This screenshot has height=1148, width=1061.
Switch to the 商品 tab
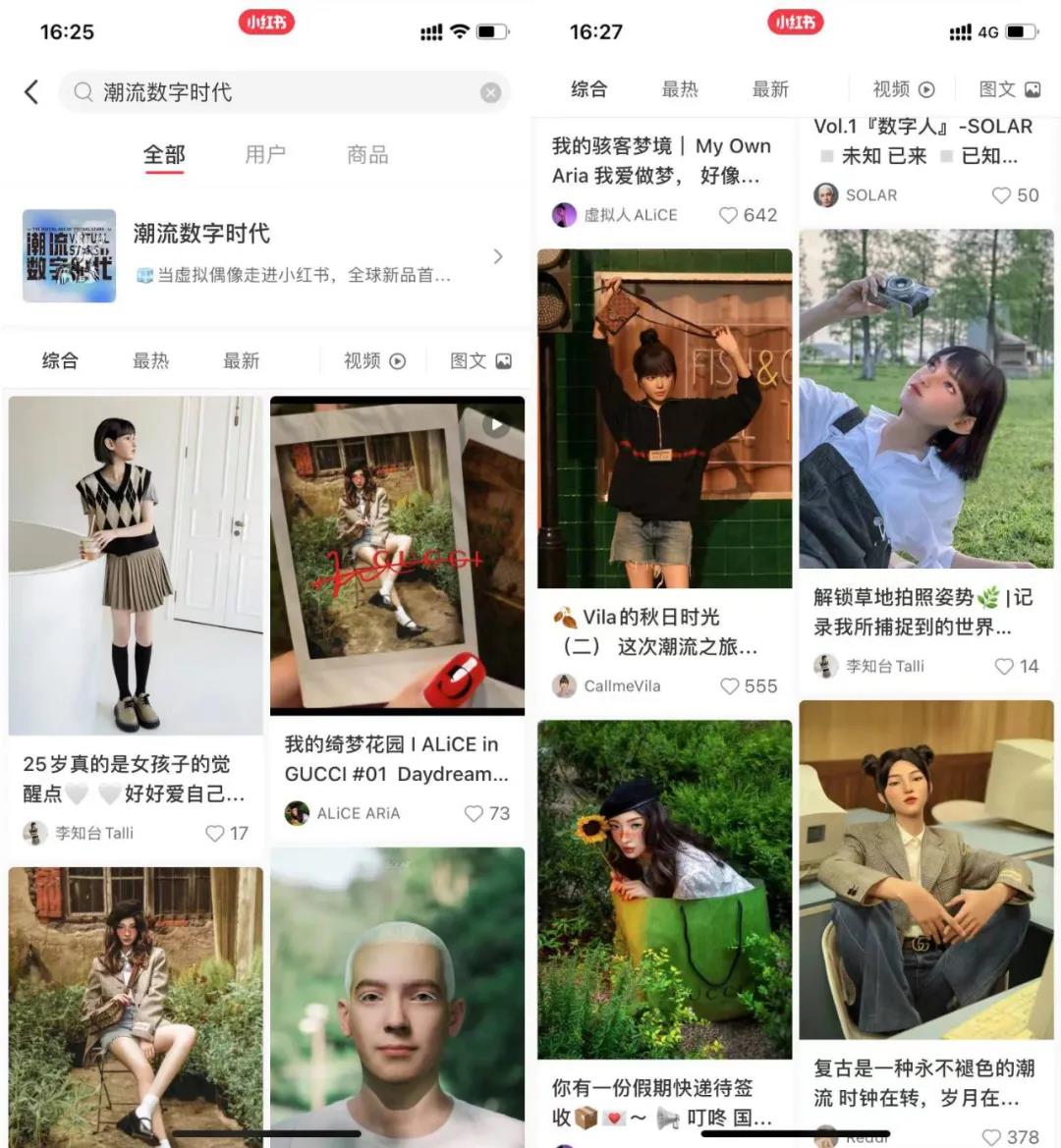coord(366,155)
